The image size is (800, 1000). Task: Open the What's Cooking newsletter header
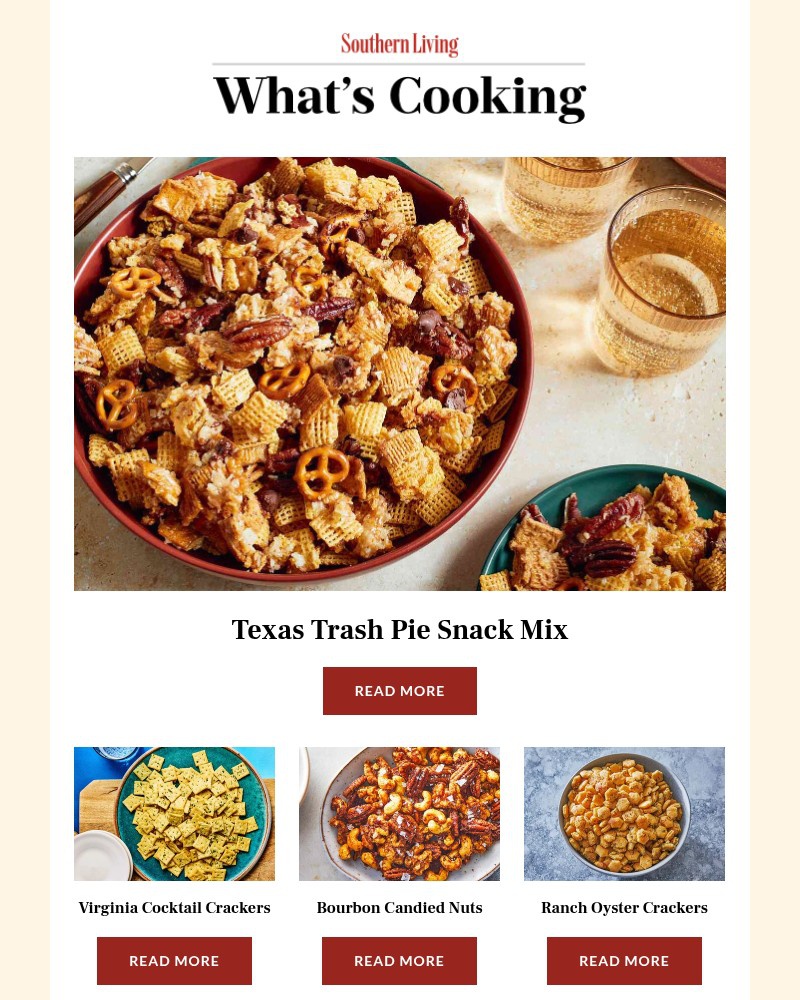click(400, 96)
